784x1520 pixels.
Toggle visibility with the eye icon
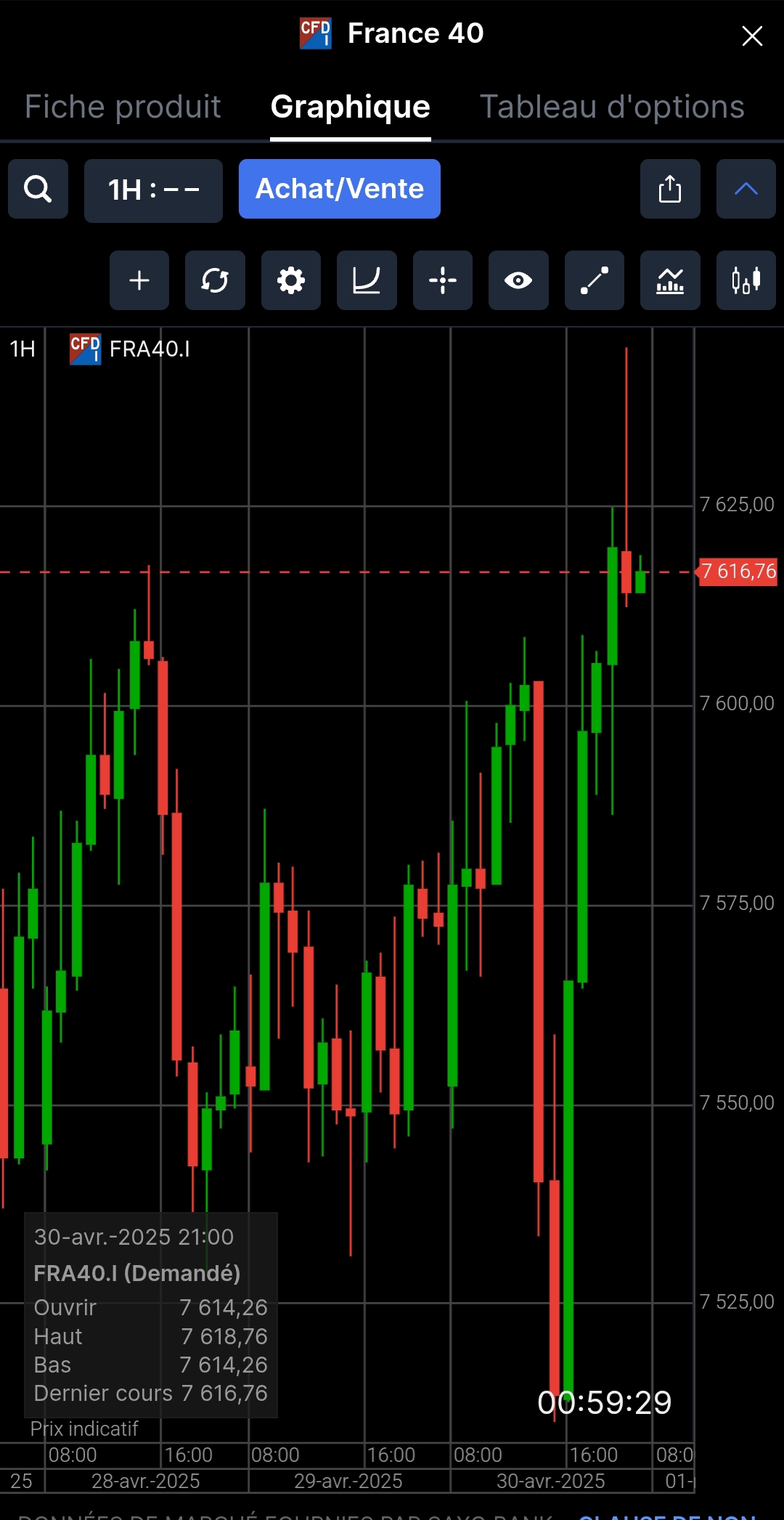pyautogui.click(x=518, y=280)
